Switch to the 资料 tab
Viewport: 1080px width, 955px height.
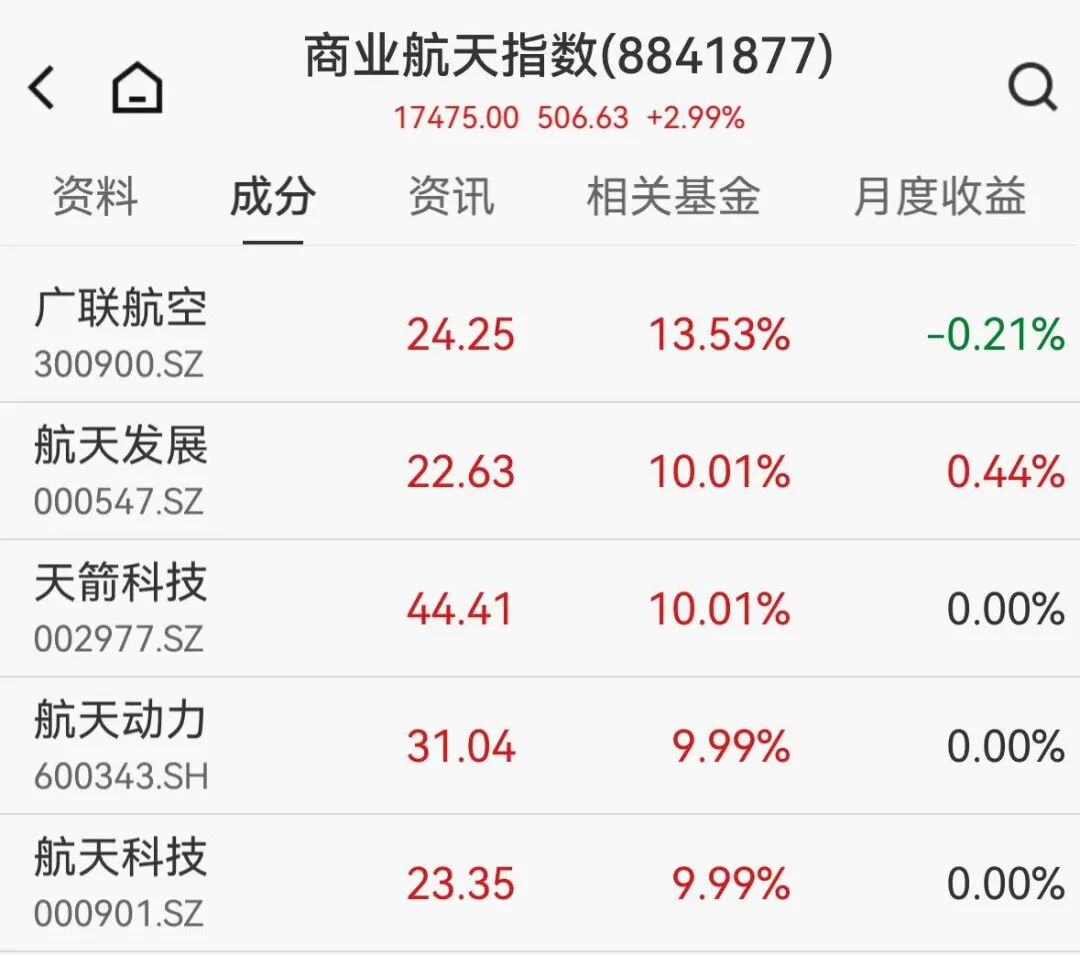[95, 197]
